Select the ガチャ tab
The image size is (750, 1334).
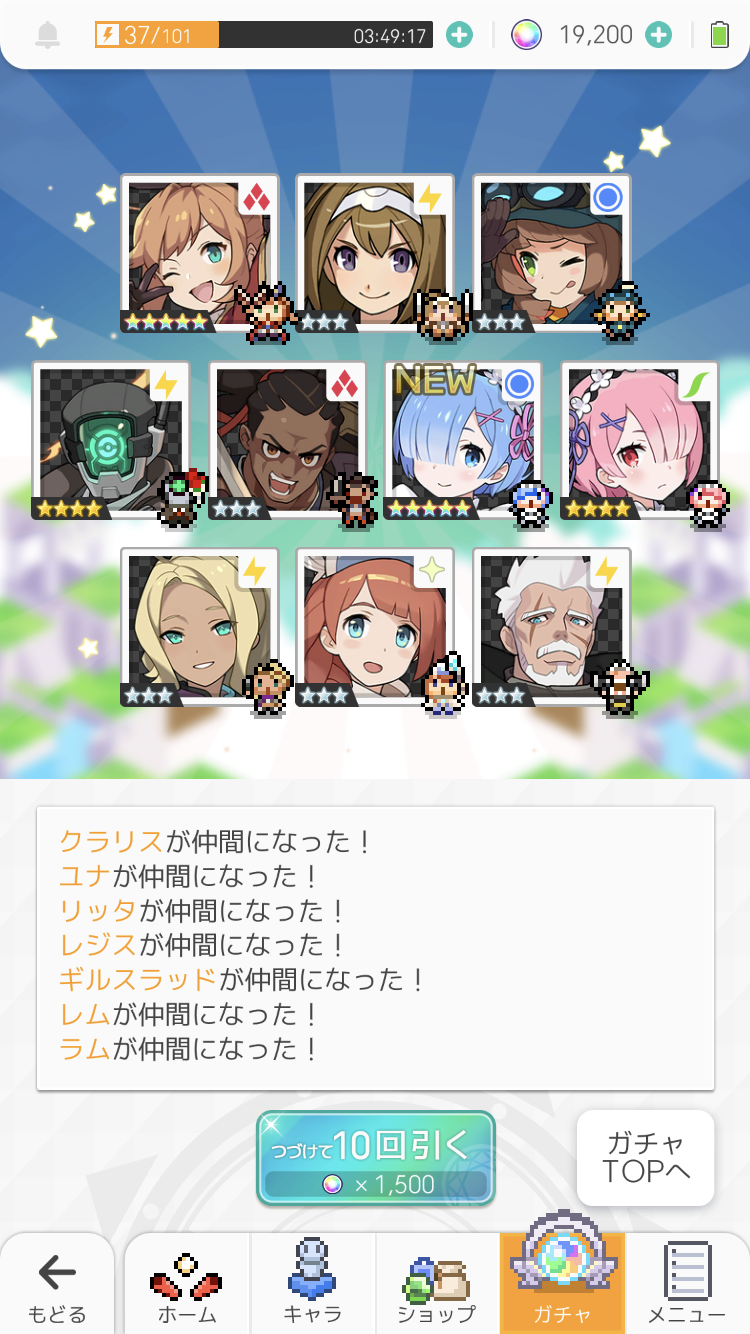(562, 1285)
